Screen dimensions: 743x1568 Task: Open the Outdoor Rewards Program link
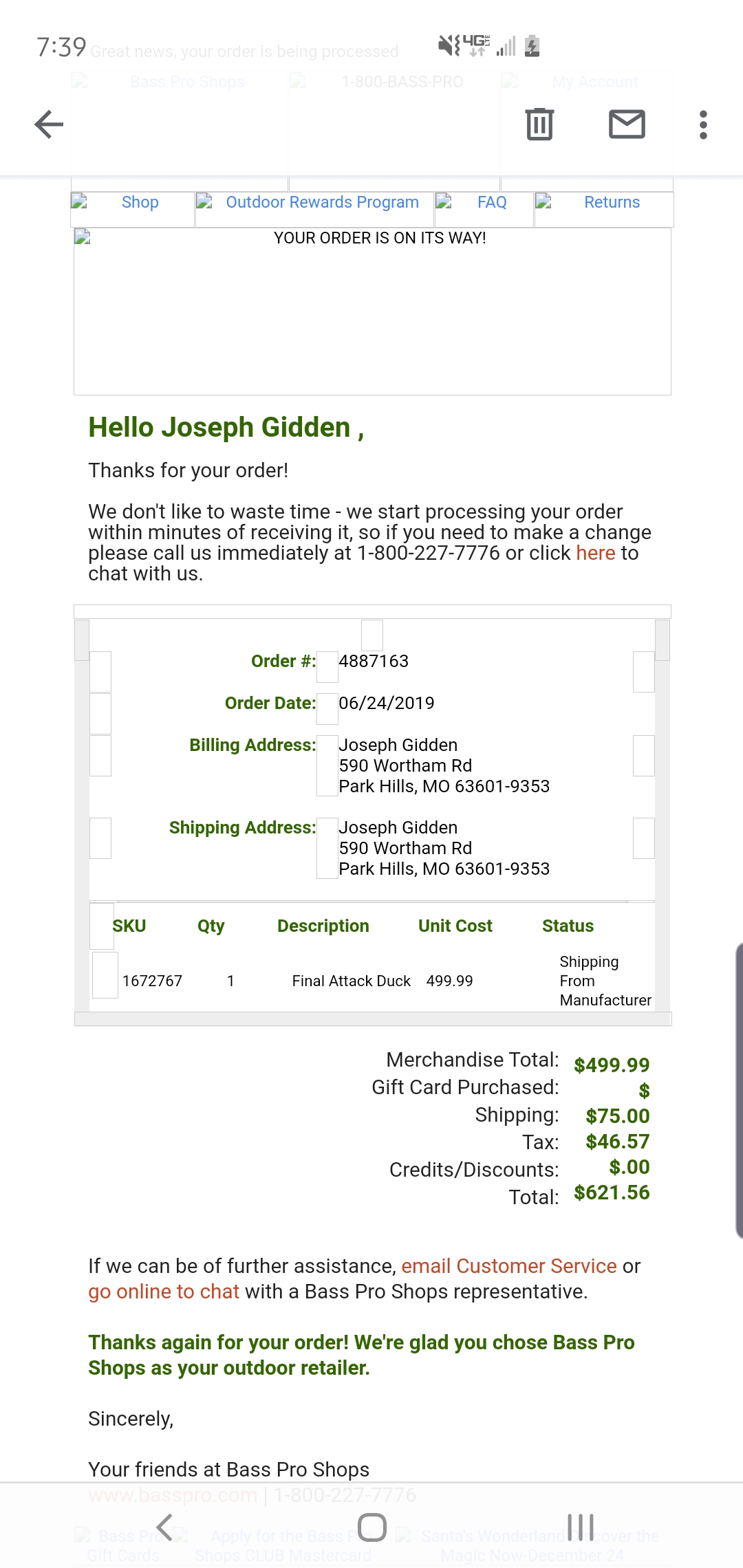[322, 202]
